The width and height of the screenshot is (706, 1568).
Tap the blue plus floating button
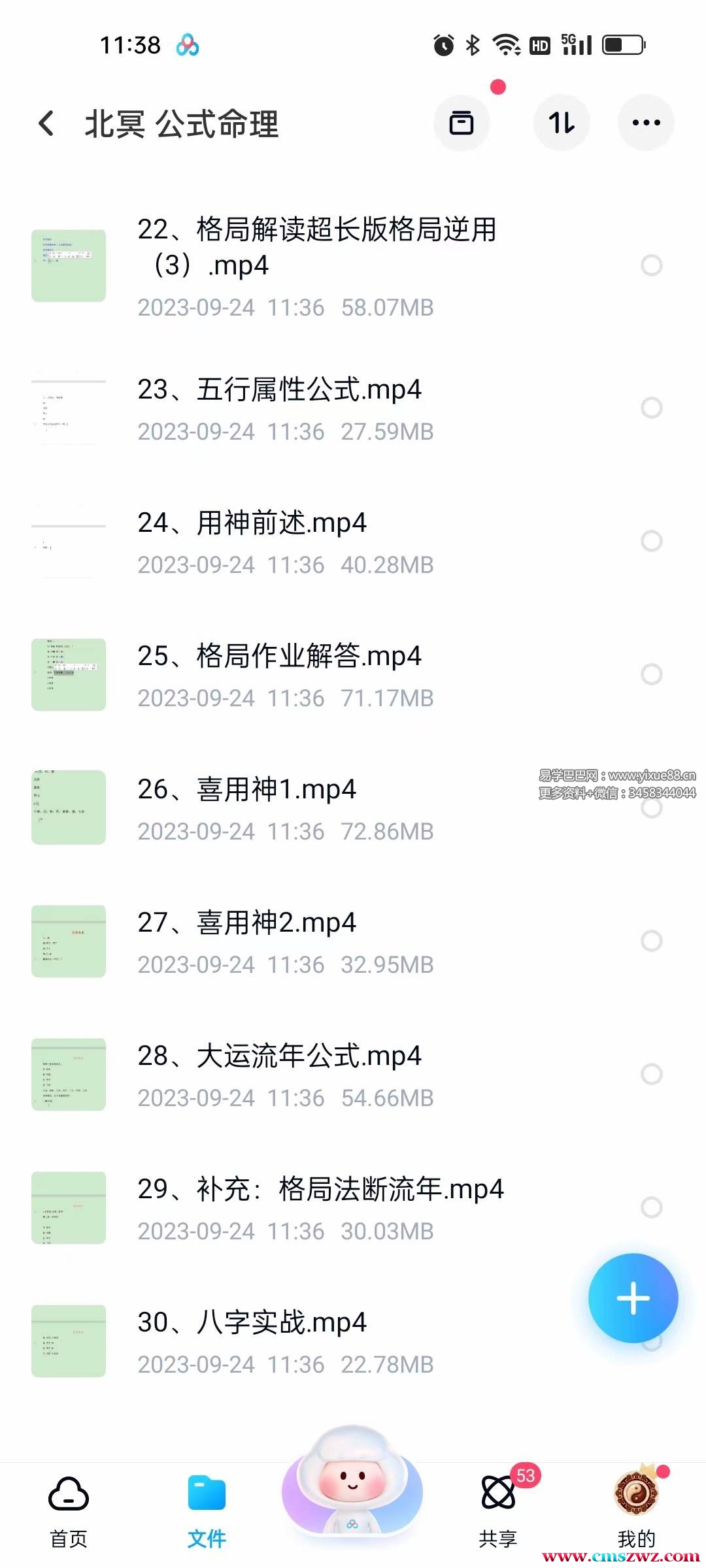(x=633, y=1298)
